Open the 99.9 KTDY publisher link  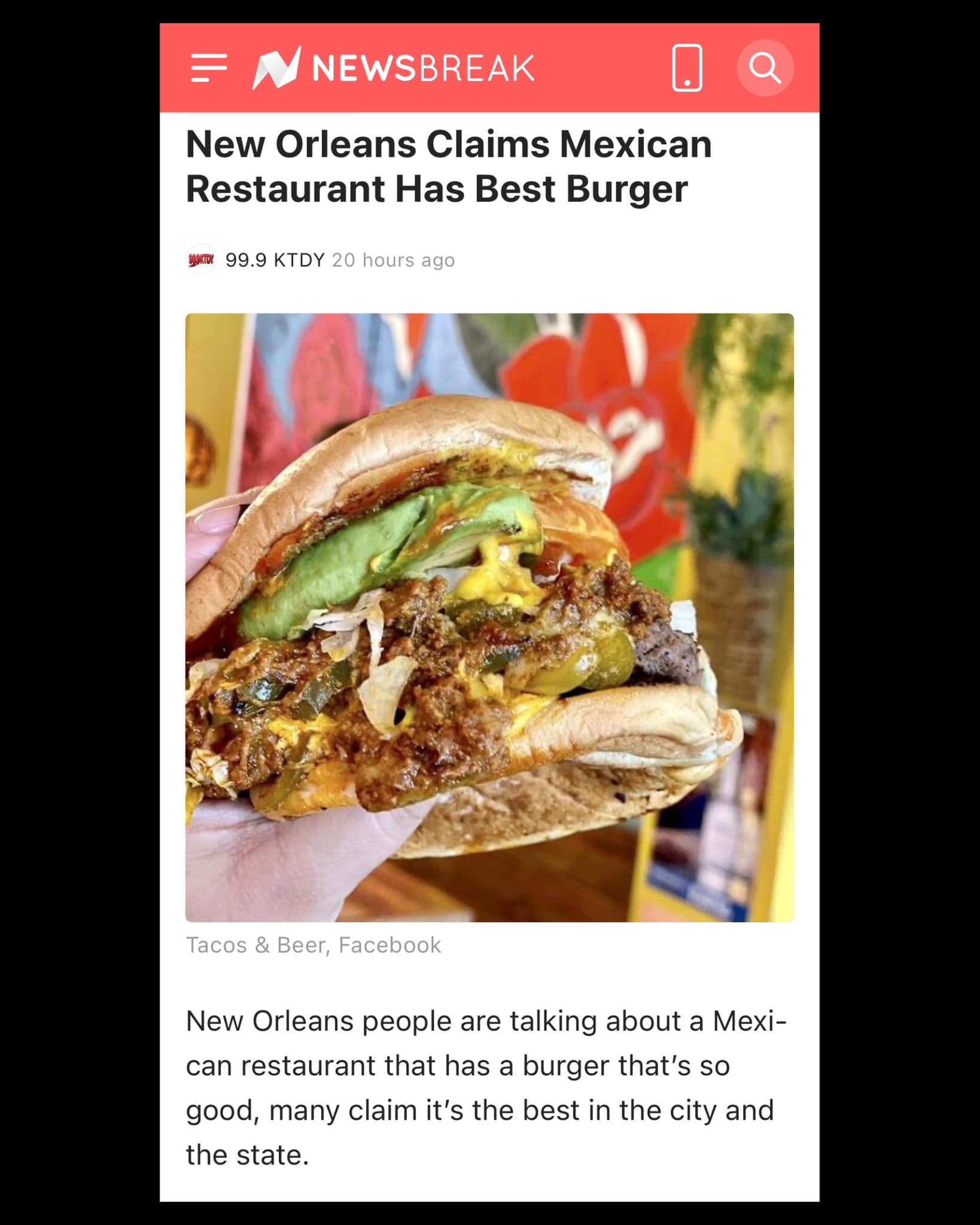pyautogui.click(x=275, y=260)
